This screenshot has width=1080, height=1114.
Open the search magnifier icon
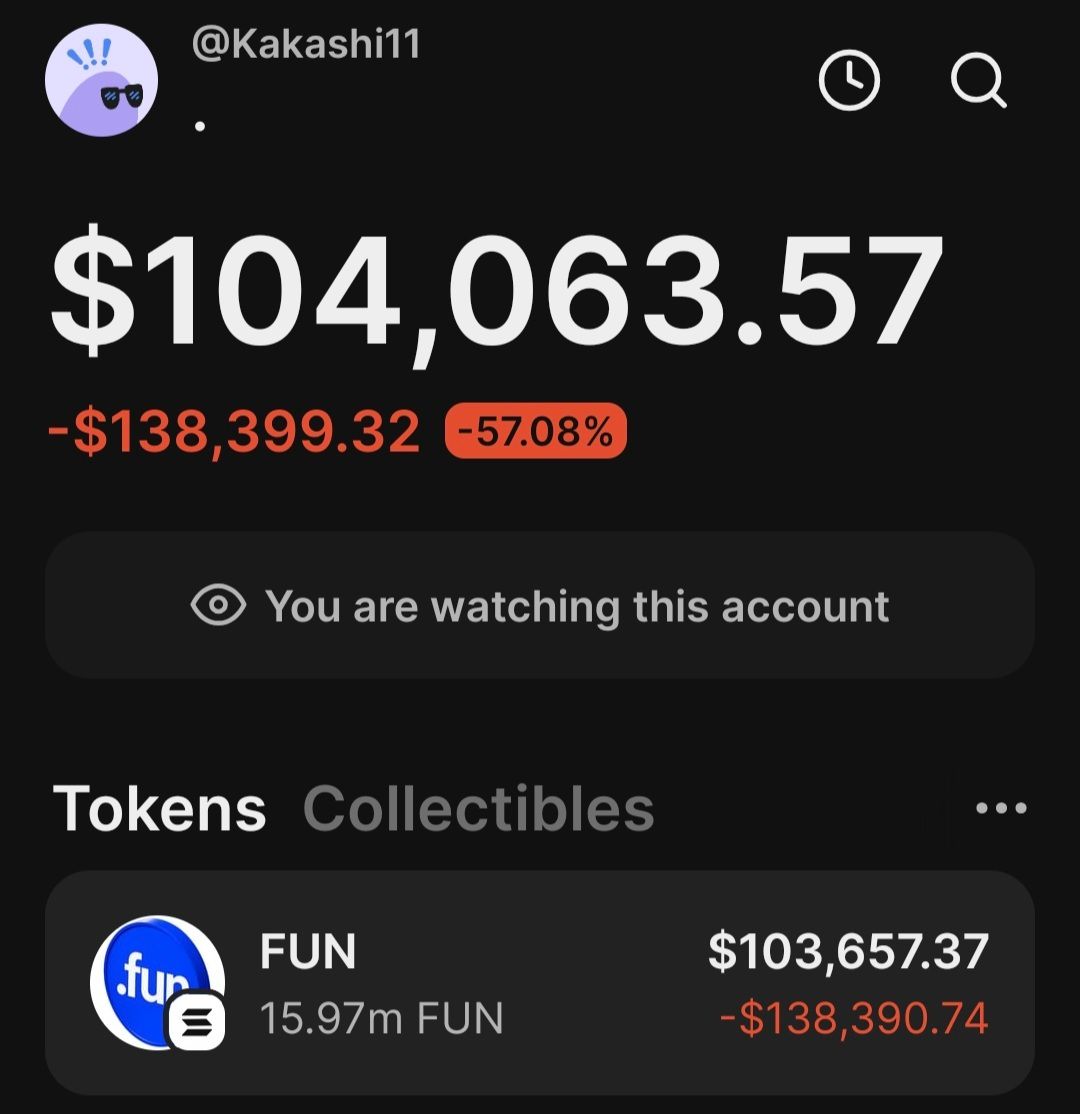tap(978, 81)
